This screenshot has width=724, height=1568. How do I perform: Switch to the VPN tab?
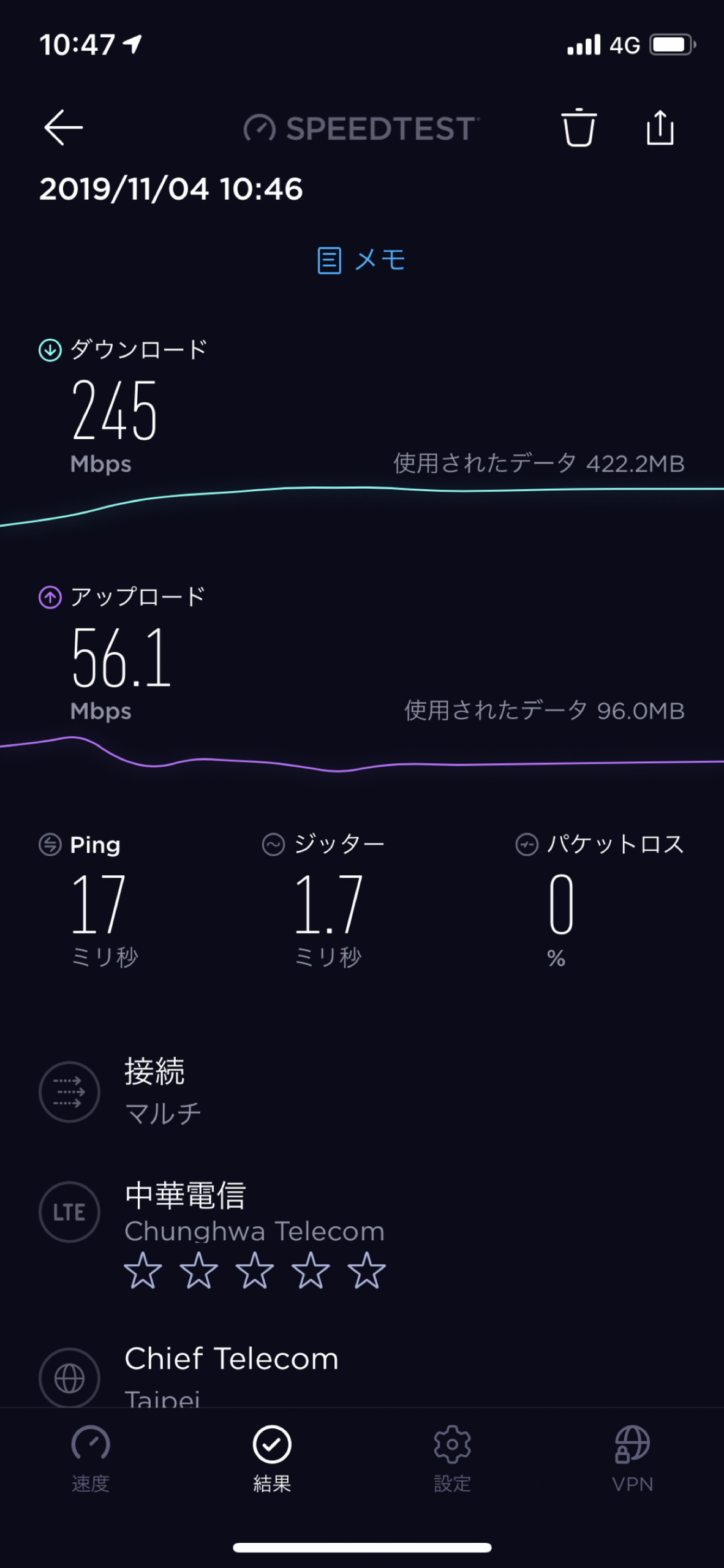tap(633, 1459)
